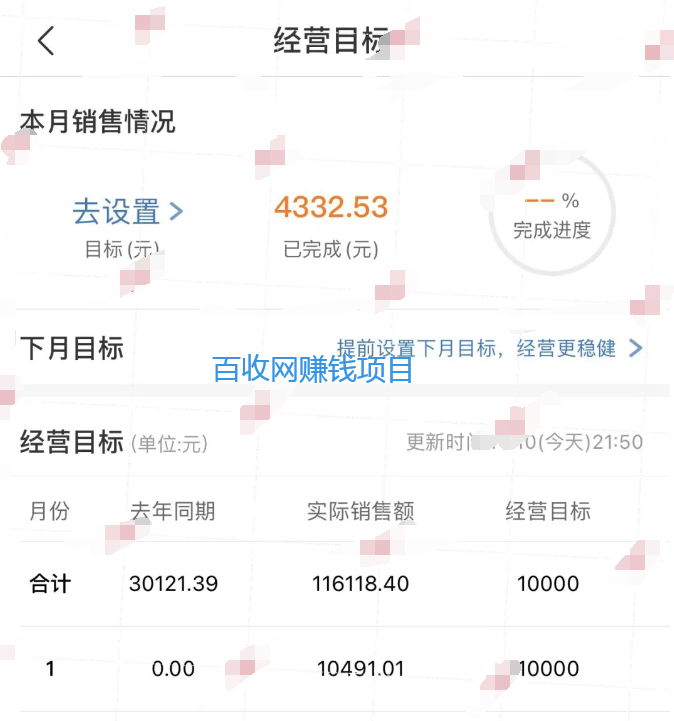Open 提前设置下月目标 link
674x721 pixels.
tap(488, 348)
